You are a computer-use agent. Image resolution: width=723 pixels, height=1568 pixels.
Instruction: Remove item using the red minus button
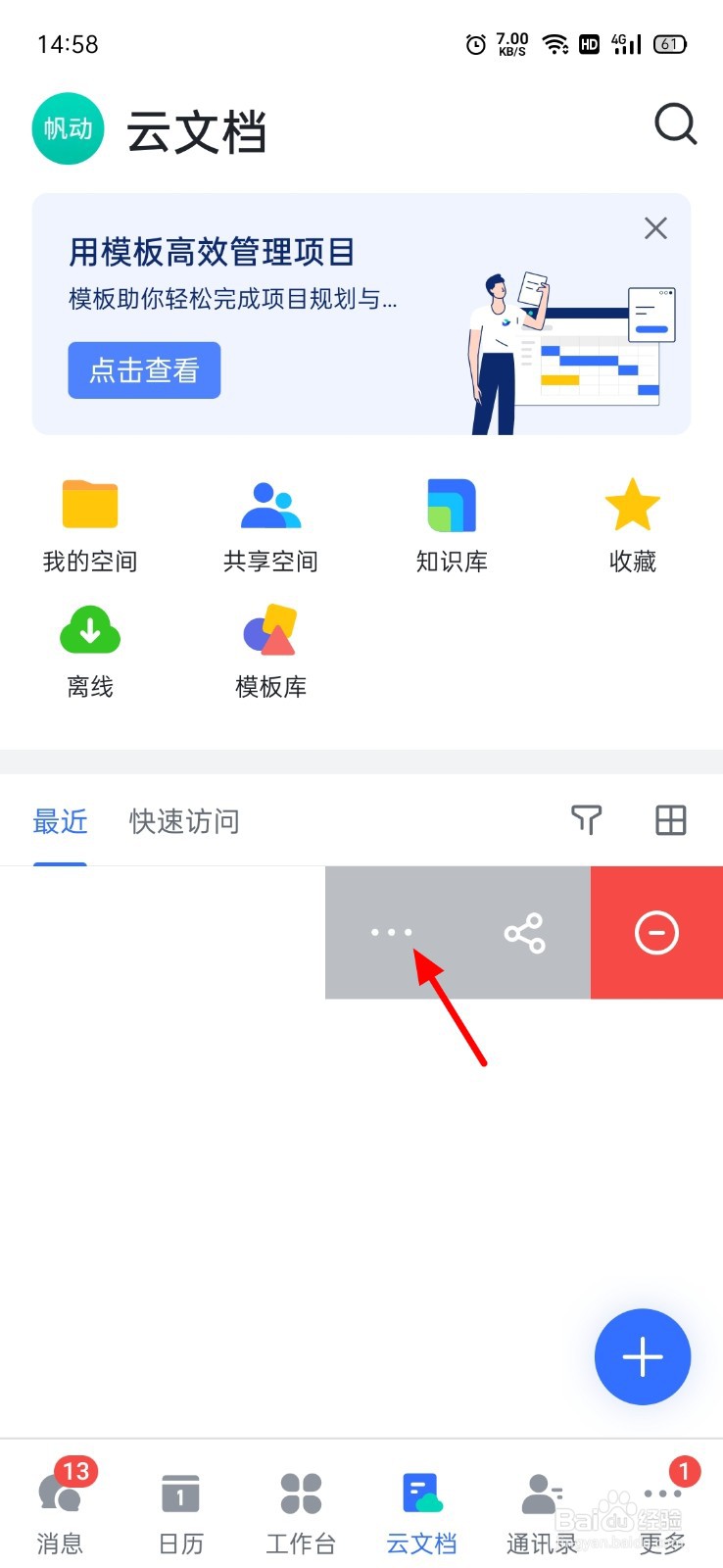(656, 932)
